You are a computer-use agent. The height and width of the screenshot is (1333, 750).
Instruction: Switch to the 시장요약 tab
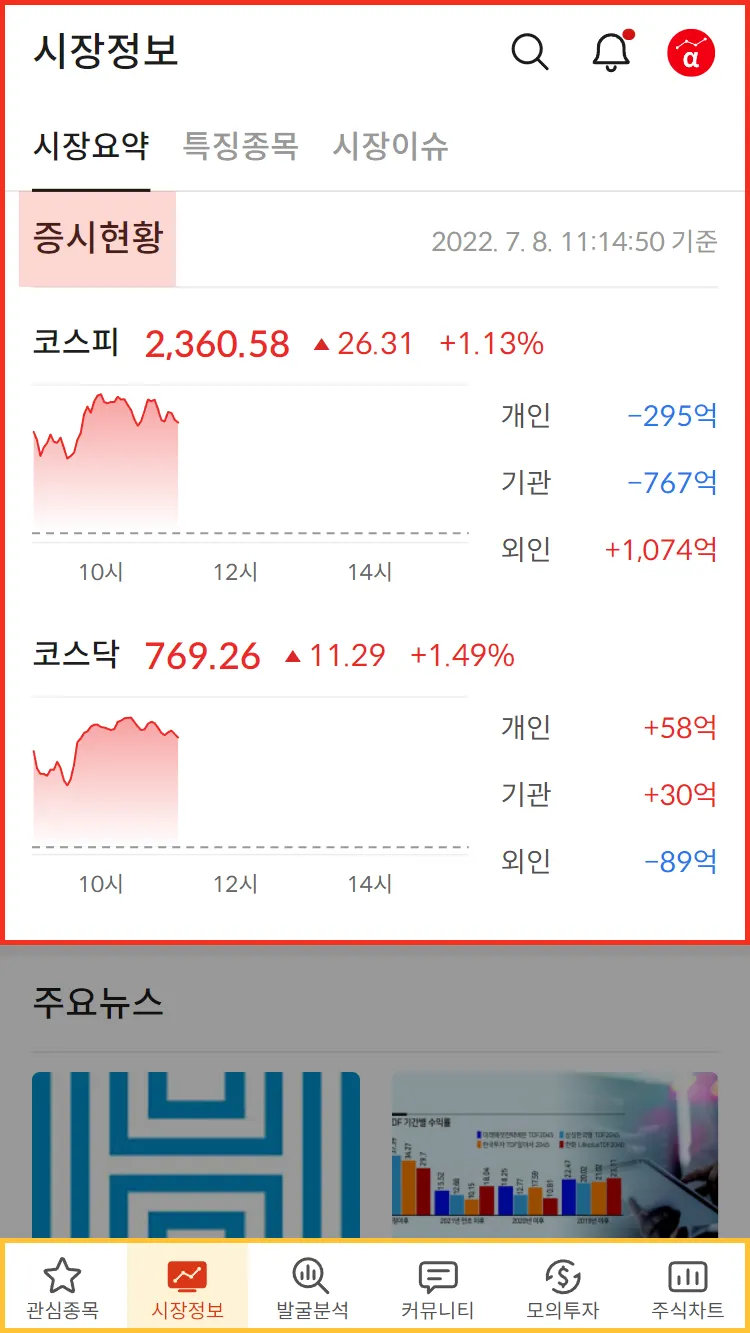pos(91,146)
